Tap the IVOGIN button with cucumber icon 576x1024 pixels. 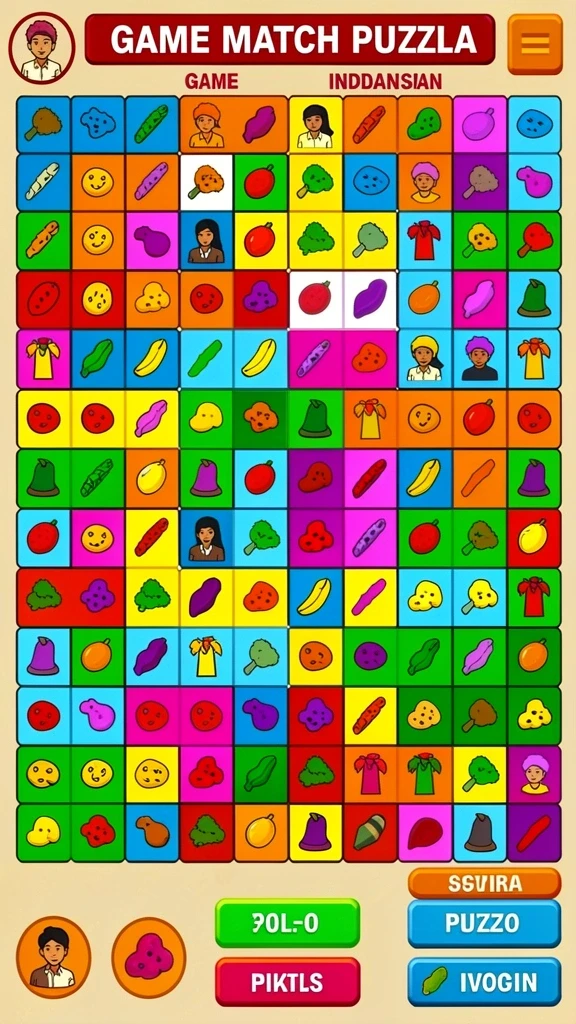pos(485,982)
